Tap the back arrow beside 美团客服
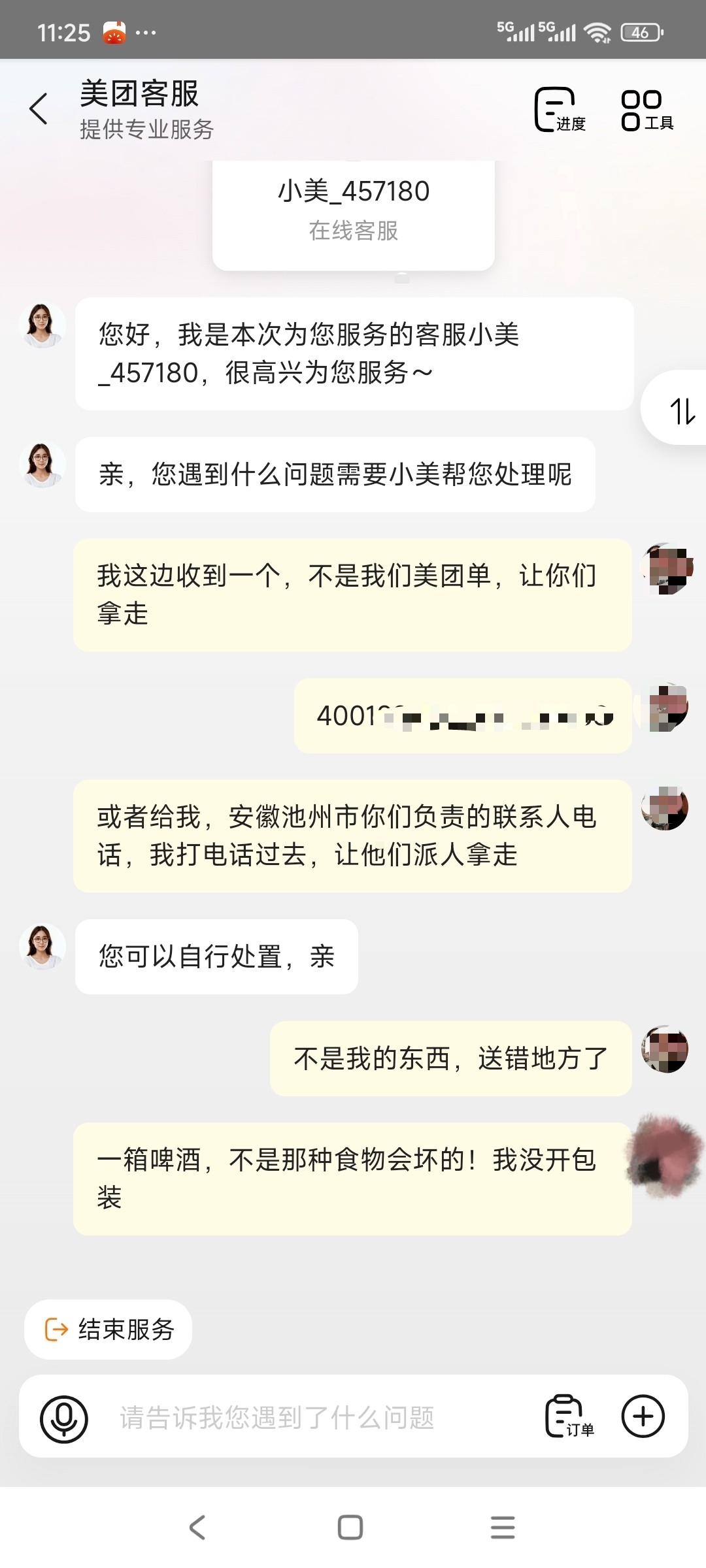706x1568 pixels. click(x=39, y=108)
